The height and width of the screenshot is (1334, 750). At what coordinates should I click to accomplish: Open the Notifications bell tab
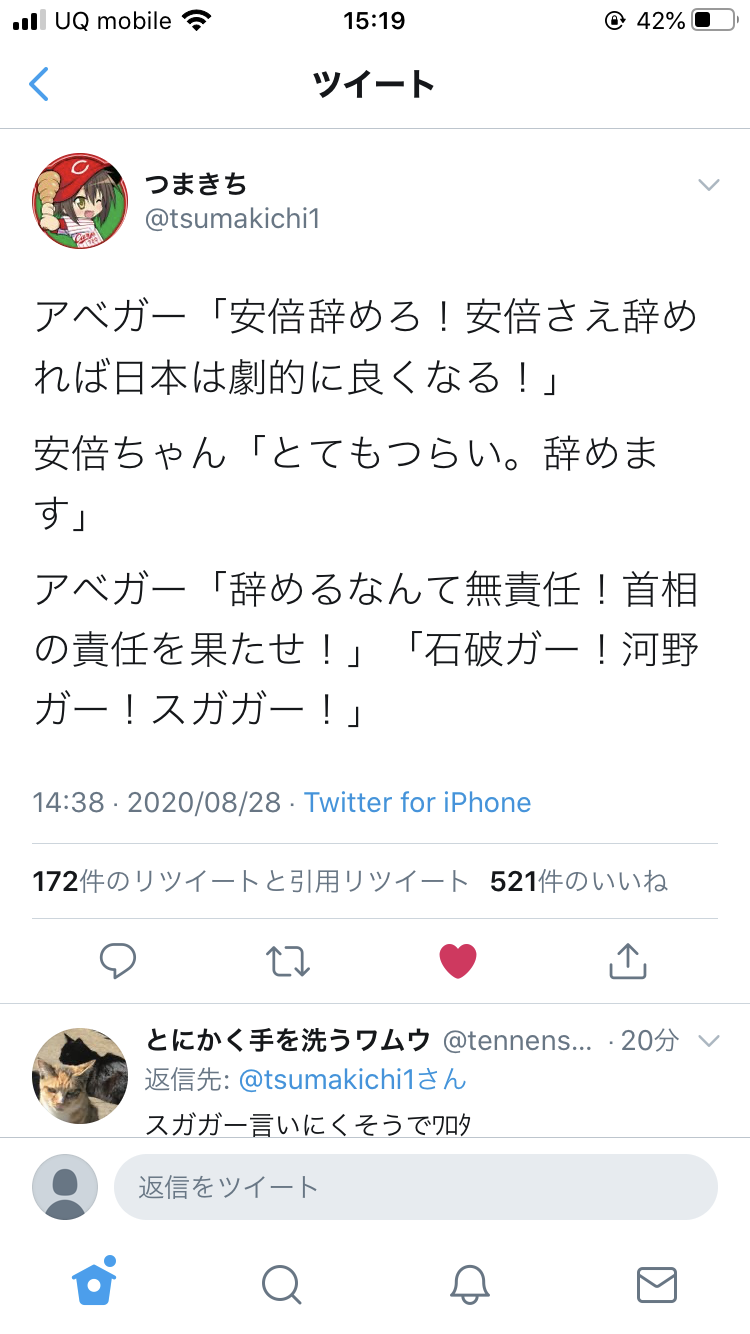click(x=469, y=1284)
